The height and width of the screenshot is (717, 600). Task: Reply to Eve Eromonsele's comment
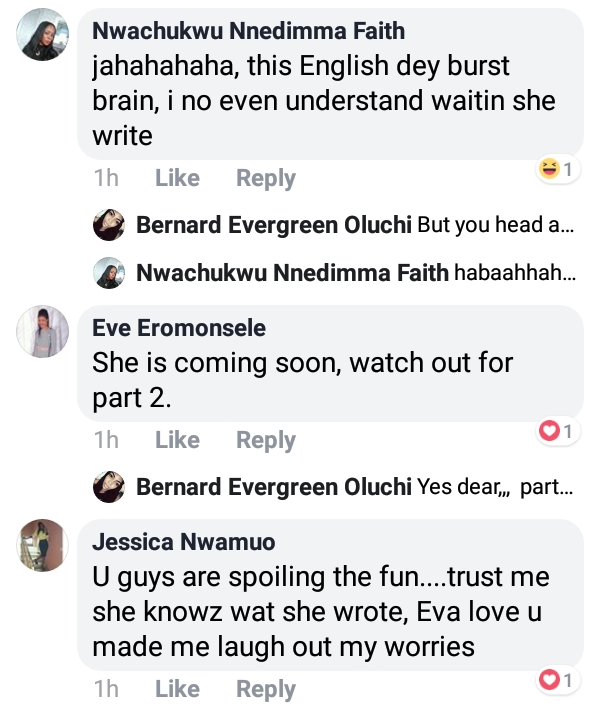click(x=265, y=440)
